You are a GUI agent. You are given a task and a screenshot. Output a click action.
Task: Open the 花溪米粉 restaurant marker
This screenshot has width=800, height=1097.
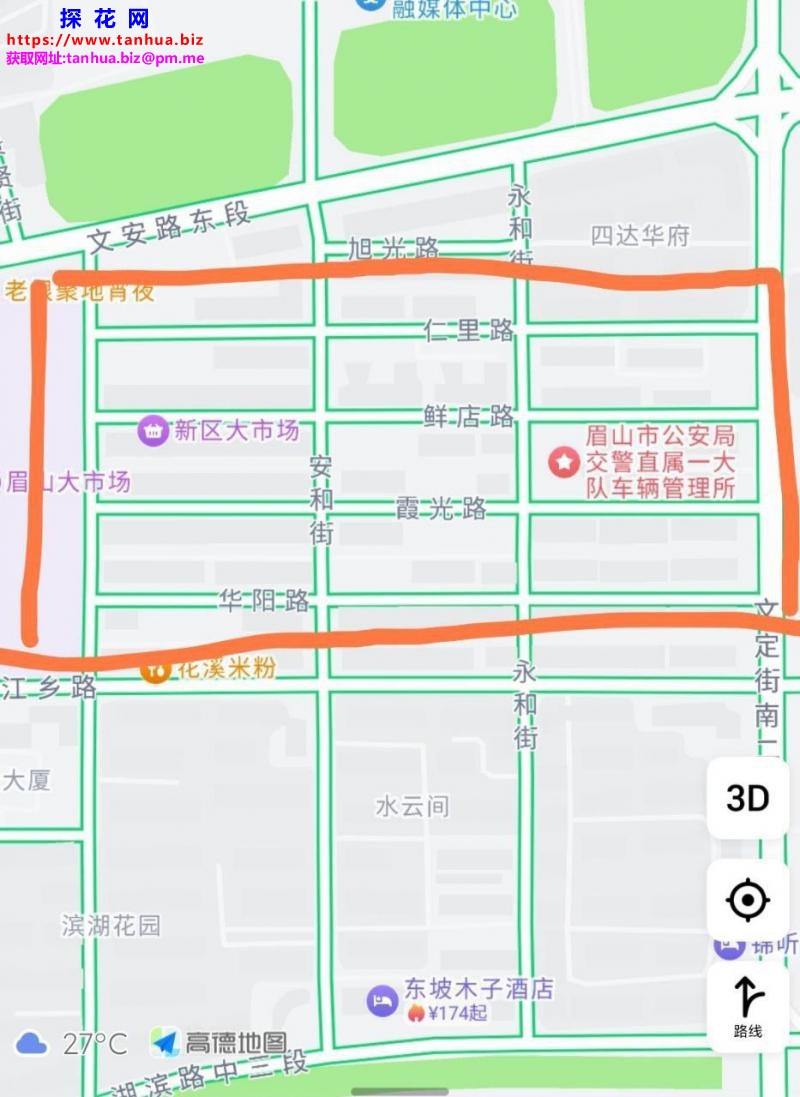point(155,669)
